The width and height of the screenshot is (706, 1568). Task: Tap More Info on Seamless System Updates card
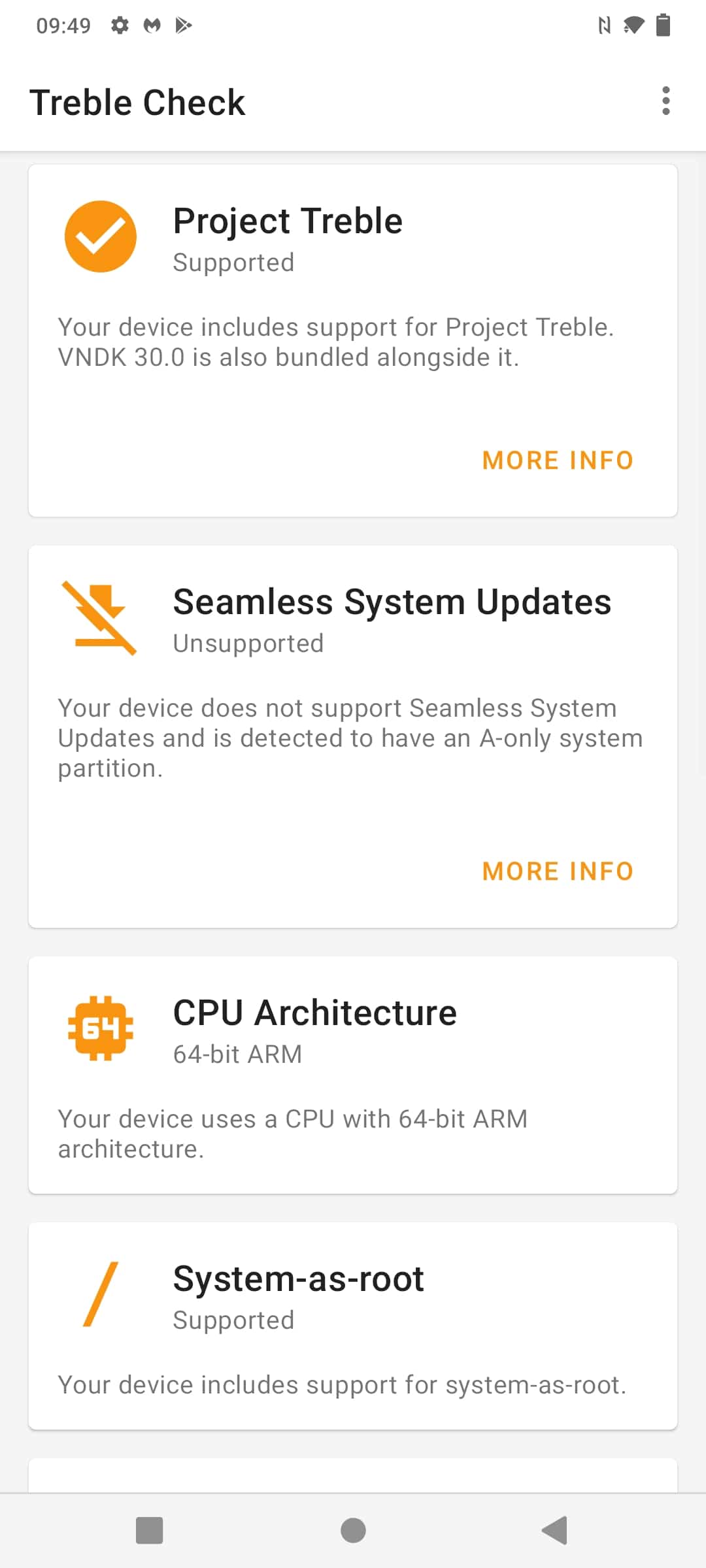[558, 872]
